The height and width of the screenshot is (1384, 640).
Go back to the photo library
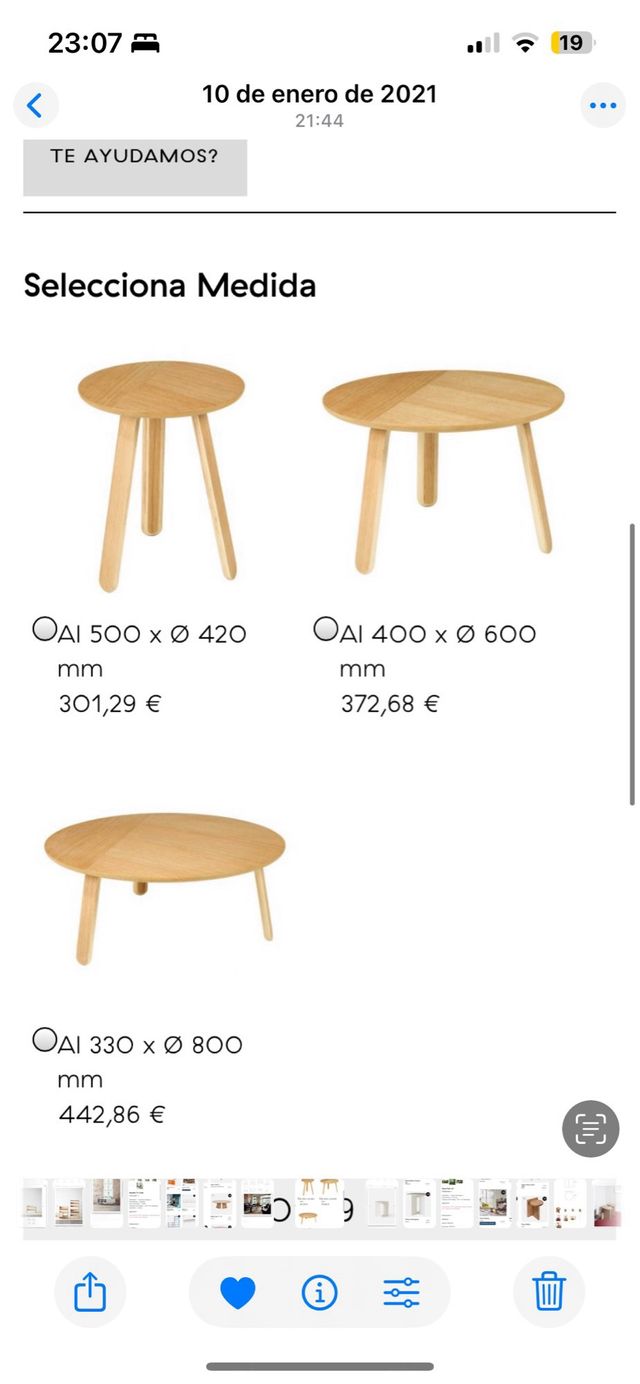pyautogui.click(x=35, y=105)
